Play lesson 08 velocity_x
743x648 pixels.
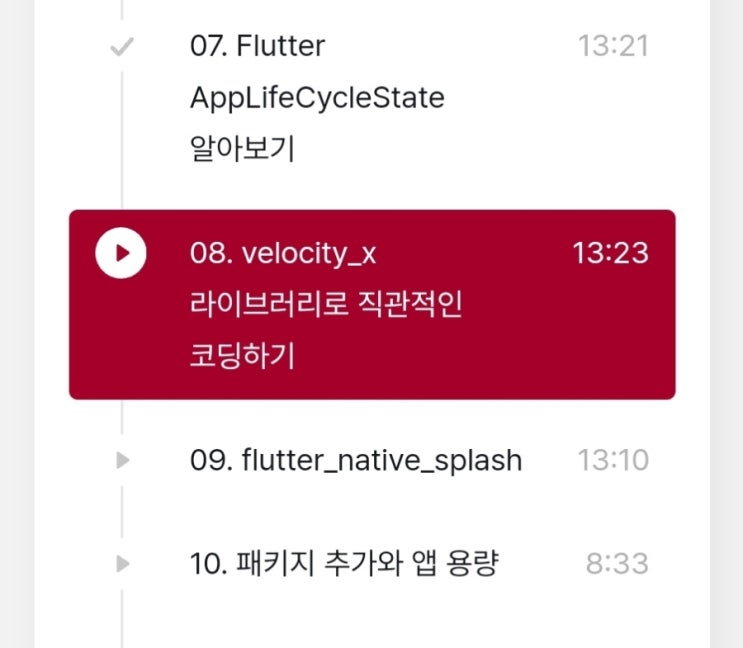click(121, 253)
